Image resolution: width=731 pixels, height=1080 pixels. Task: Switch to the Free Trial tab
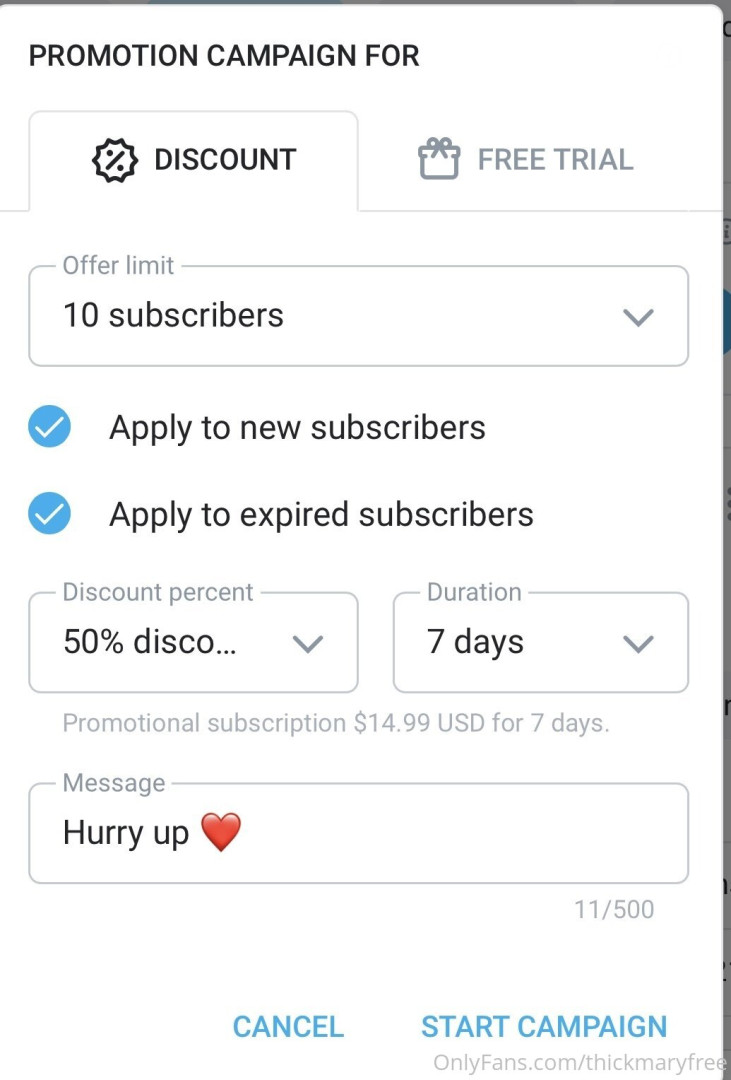pyautogui.click(x=526, y=160)
